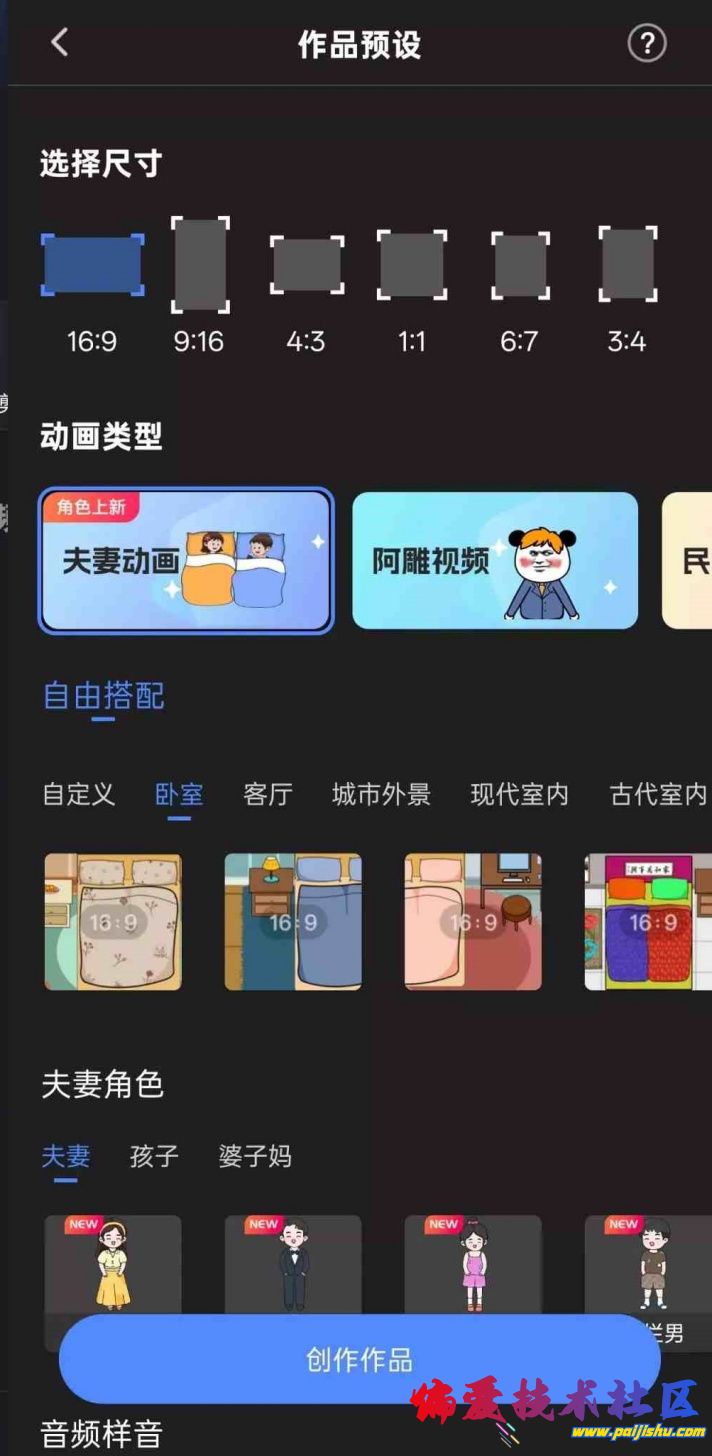The height and width of the screenshot is (1456, 712).
Task: Open the 城市外景 scene tab
Action: coord(381,795)
